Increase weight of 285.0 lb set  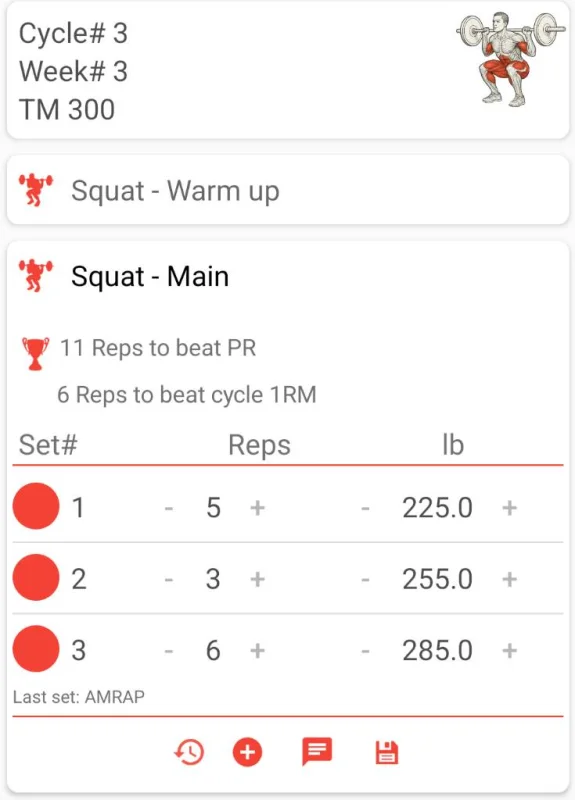coord(509,651)
